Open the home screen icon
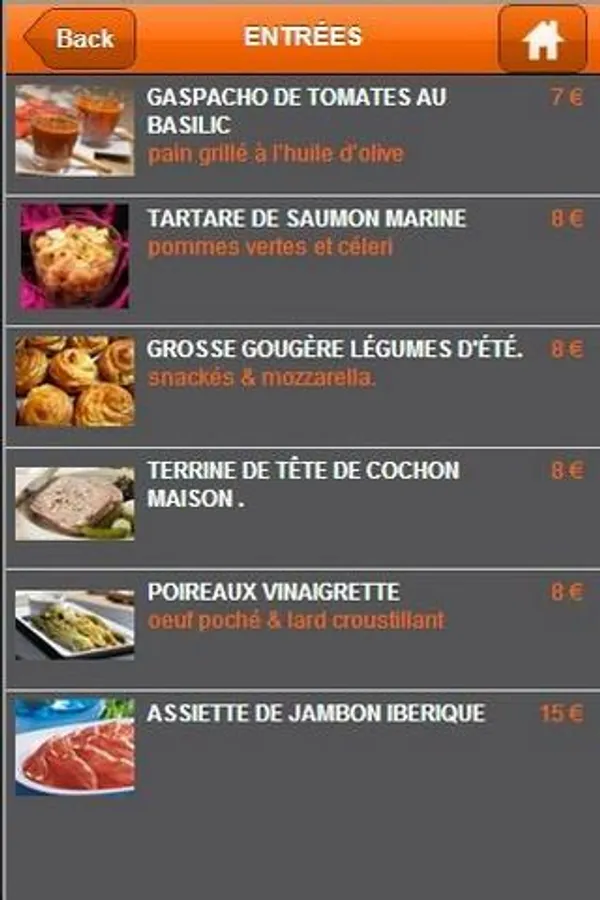Image resolution: width=600 pixels, height=900 pixels. pyautogui.click(x=542, y=40)
